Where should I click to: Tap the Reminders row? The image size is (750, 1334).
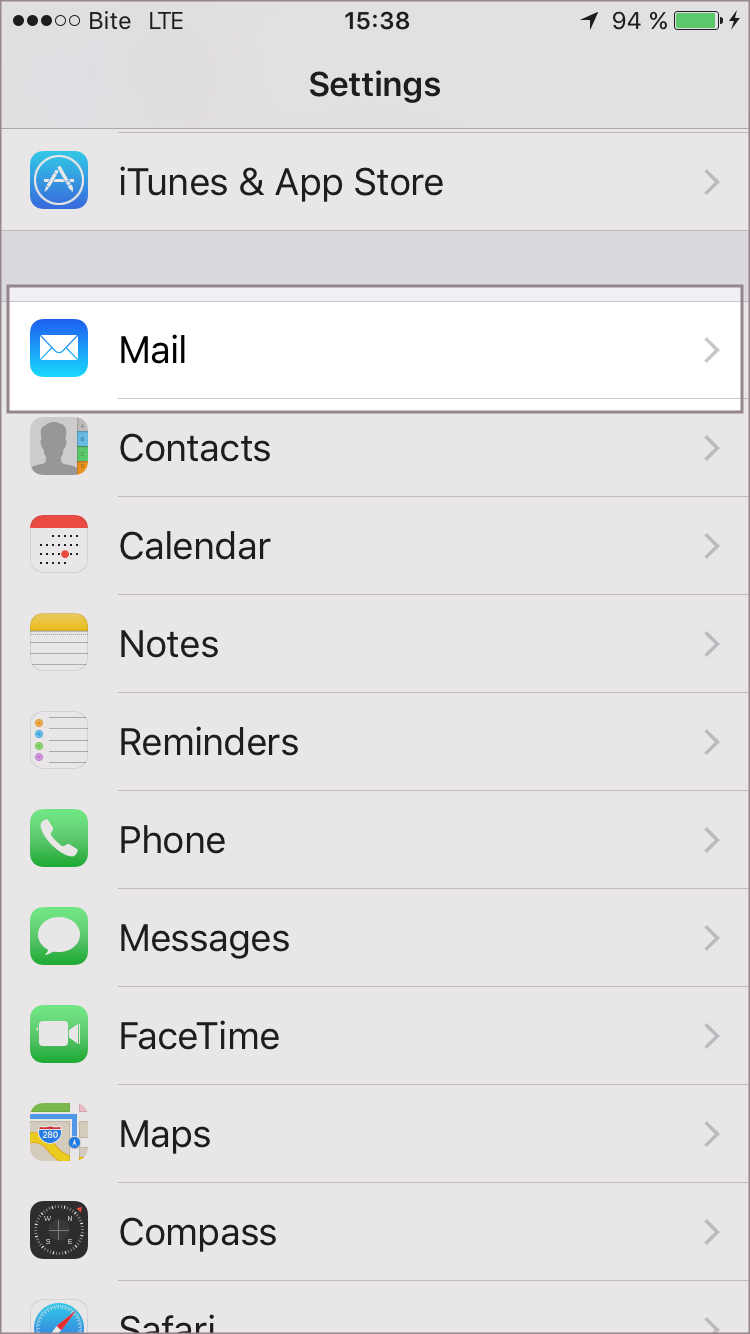tap(375, 742)
